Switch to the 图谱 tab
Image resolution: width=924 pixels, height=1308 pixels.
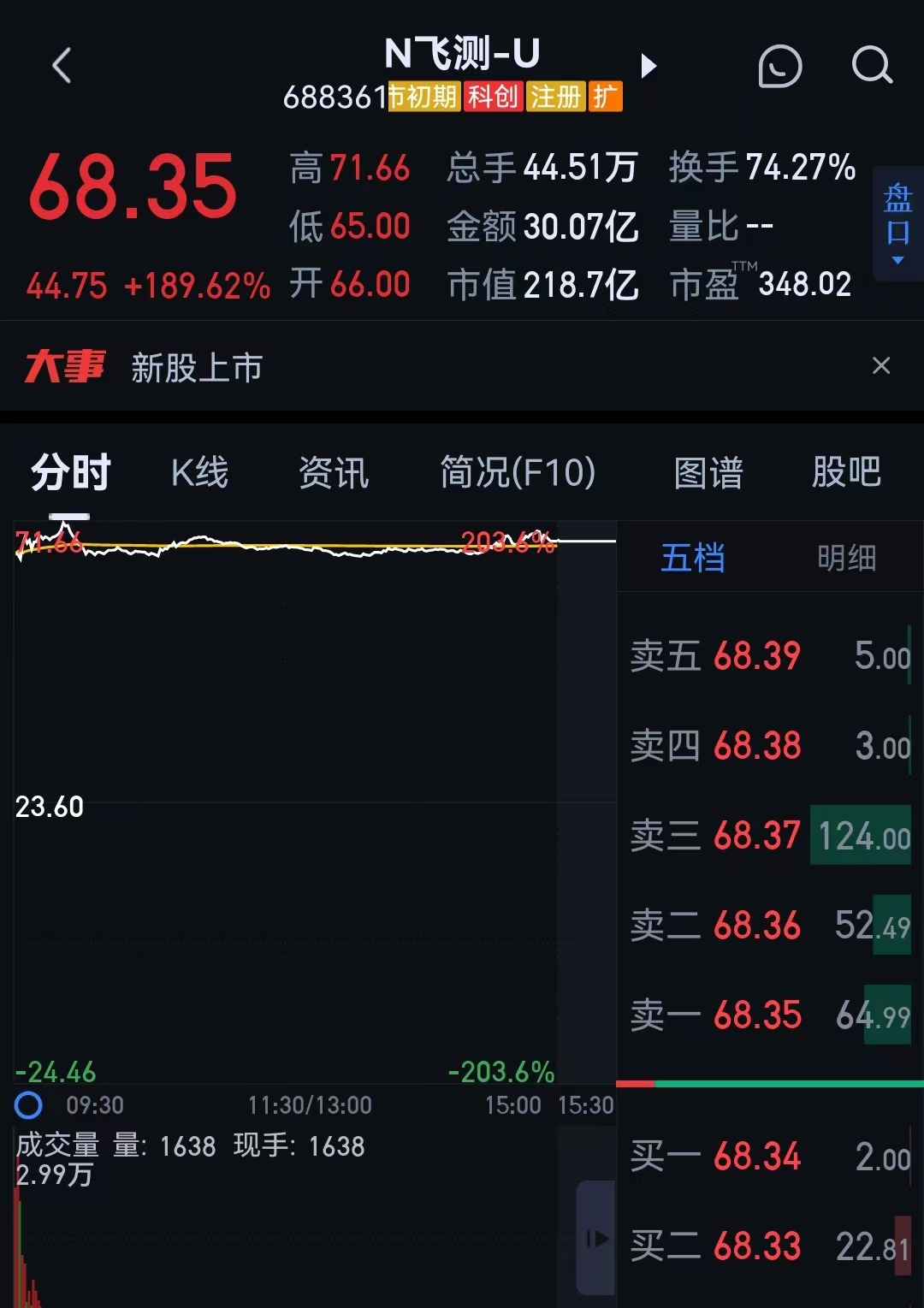point(708,472)
